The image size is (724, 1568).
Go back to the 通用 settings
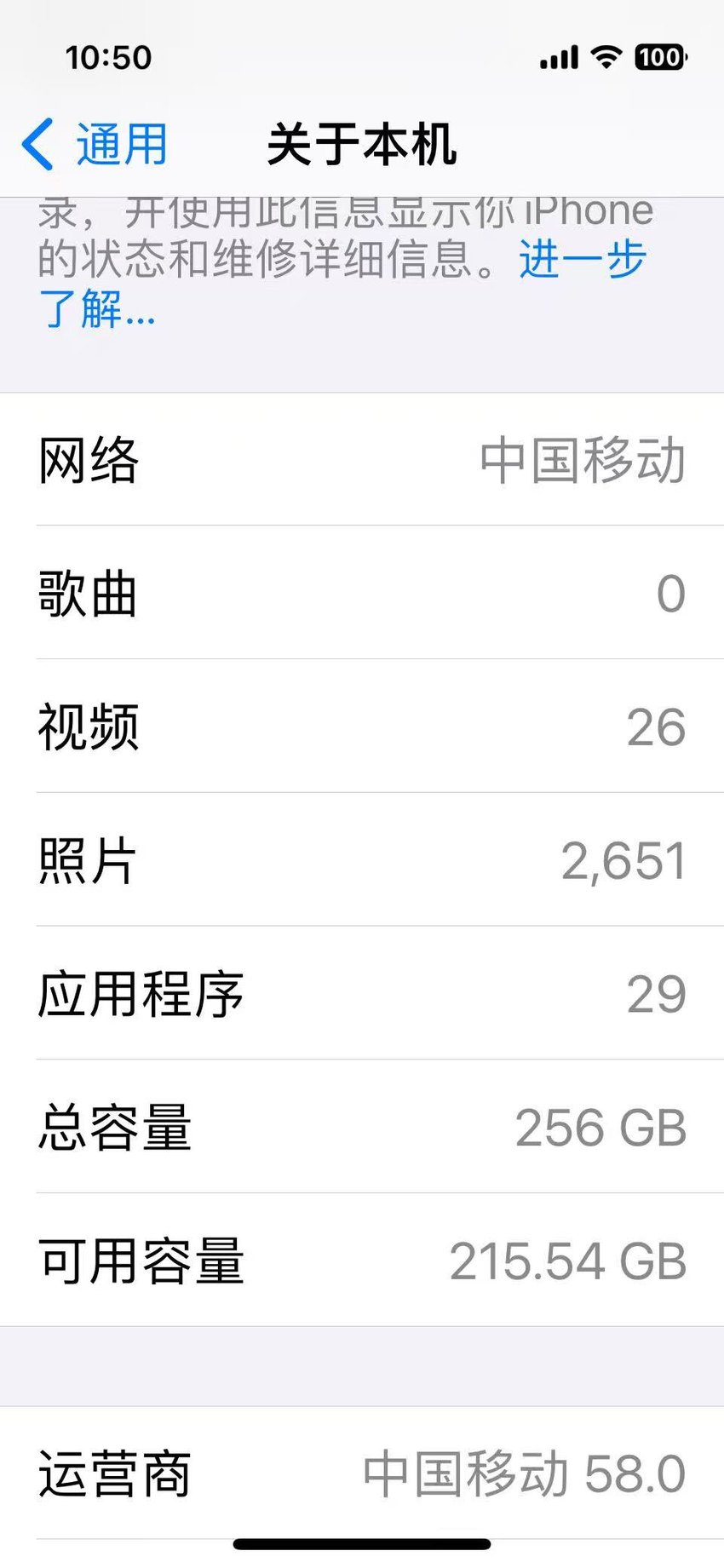(95, 144)
